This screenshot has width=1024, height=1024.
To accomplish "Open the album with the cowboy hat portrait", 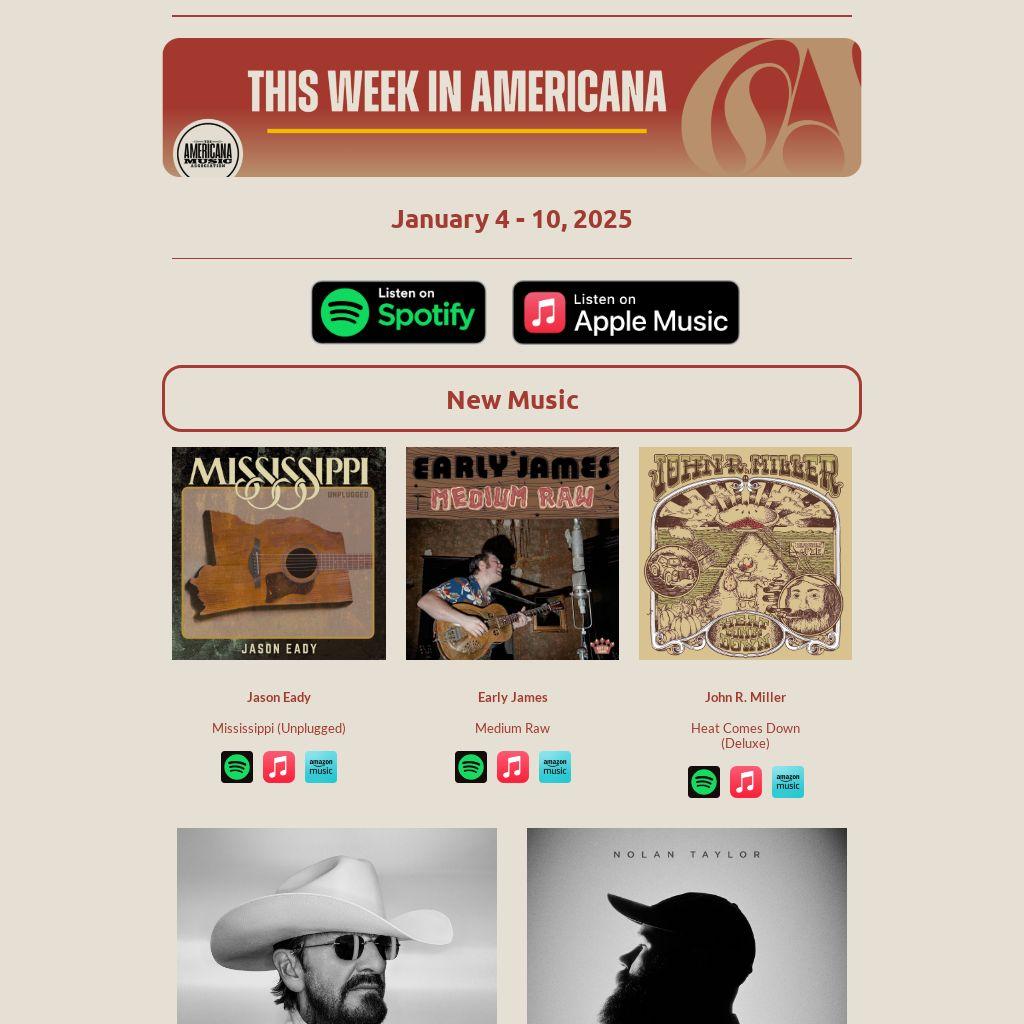I will (337, 925).
